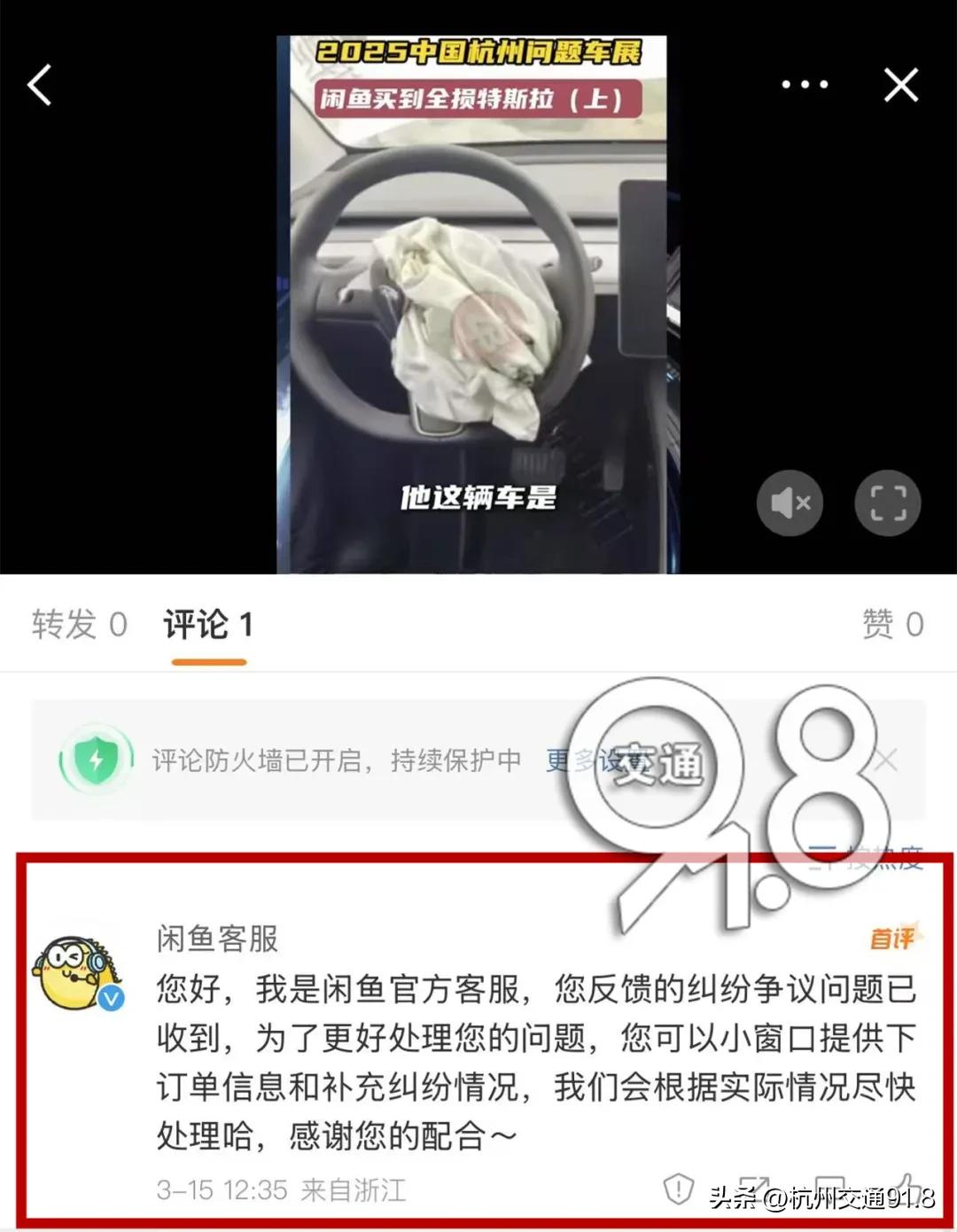Open 更多设置 for comment firewall
Image resolution: width=957 pixels, height=1232 pixels.
[585, 760]
